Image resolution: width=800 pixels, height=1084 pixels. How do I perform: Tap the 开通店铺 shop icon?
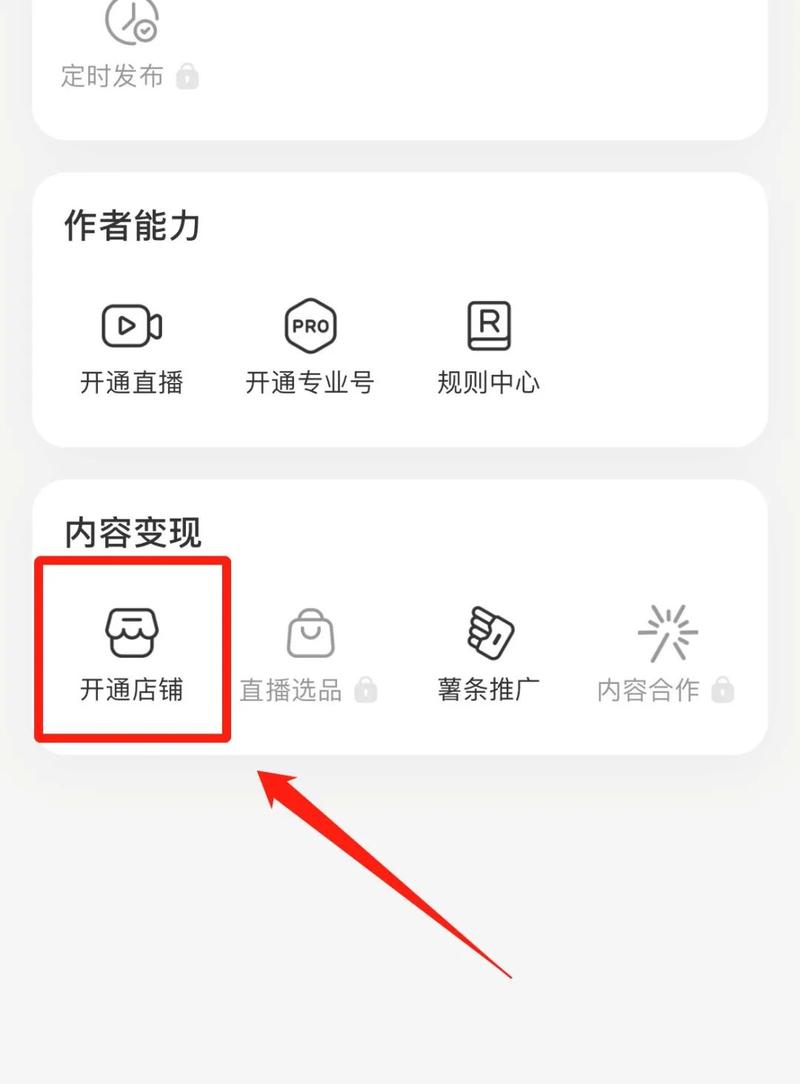point(131,630)
